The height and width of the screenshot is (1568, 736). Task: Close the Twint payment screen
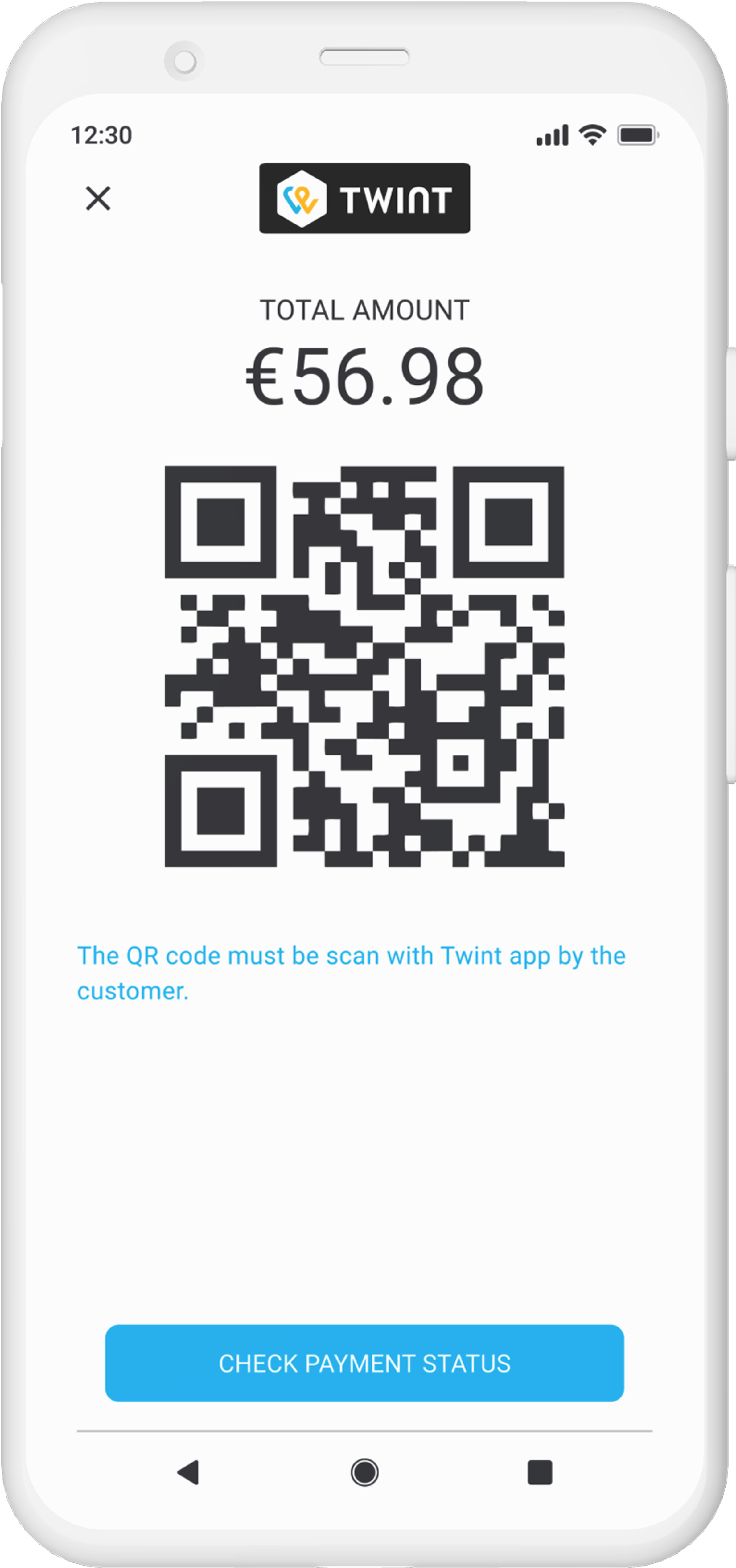tap(98, 199)
